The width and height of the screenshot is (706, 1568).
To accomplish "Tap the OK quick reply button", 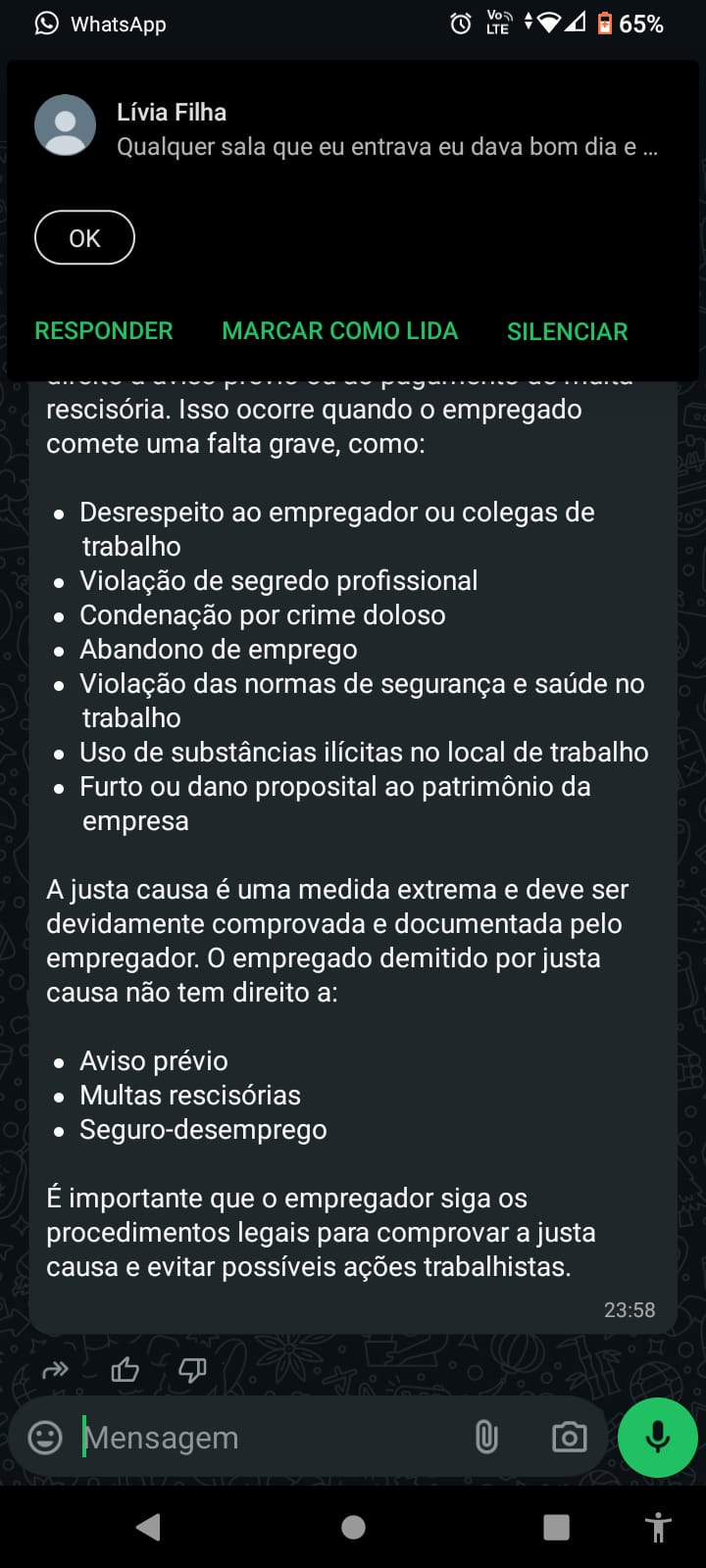I will pos(84,238).
